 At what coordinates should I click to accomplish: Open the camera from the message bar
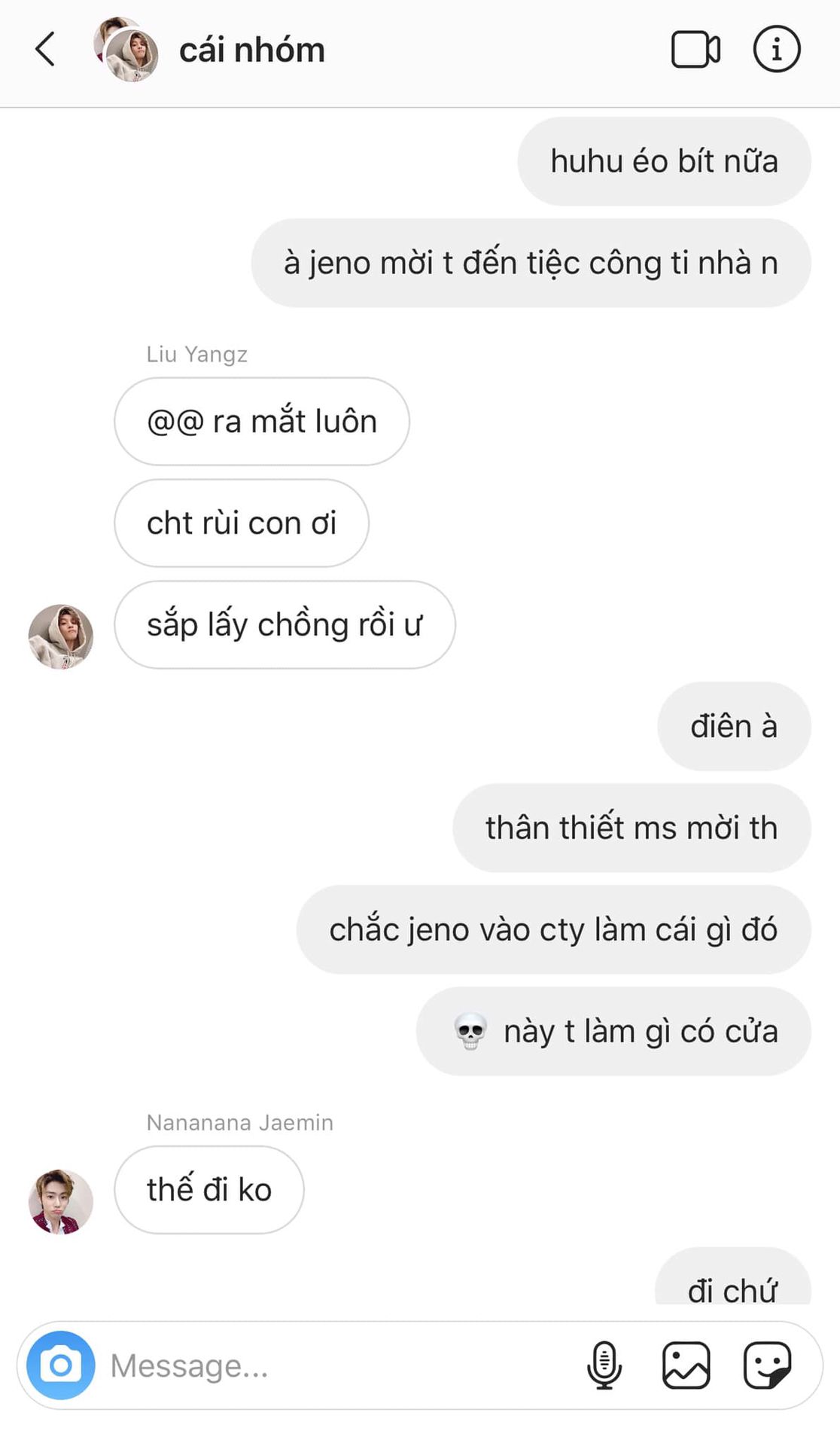click(x=60, y=1365)
